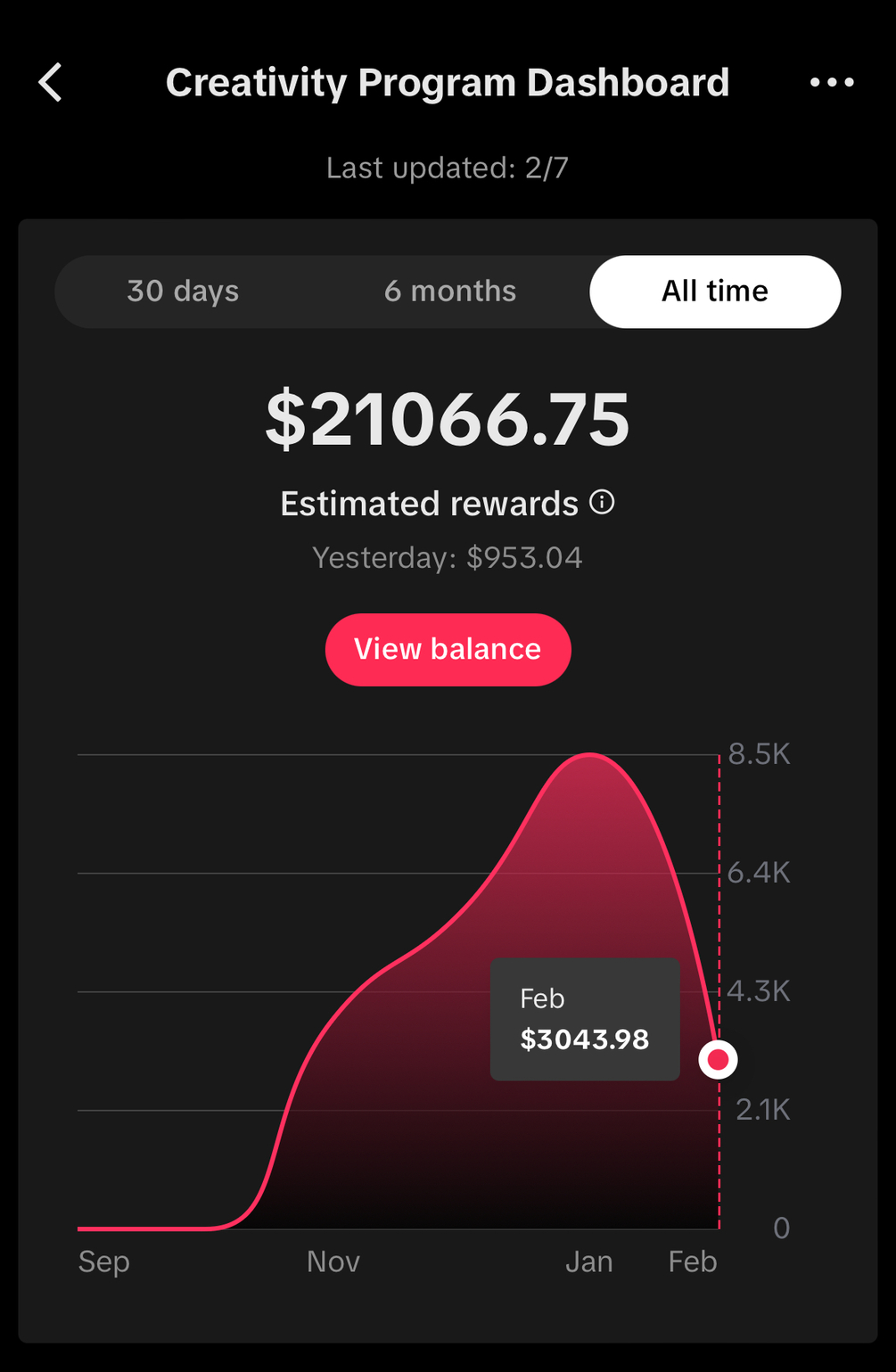
Task: Show the All time rewards range
Action: [714, 292]
